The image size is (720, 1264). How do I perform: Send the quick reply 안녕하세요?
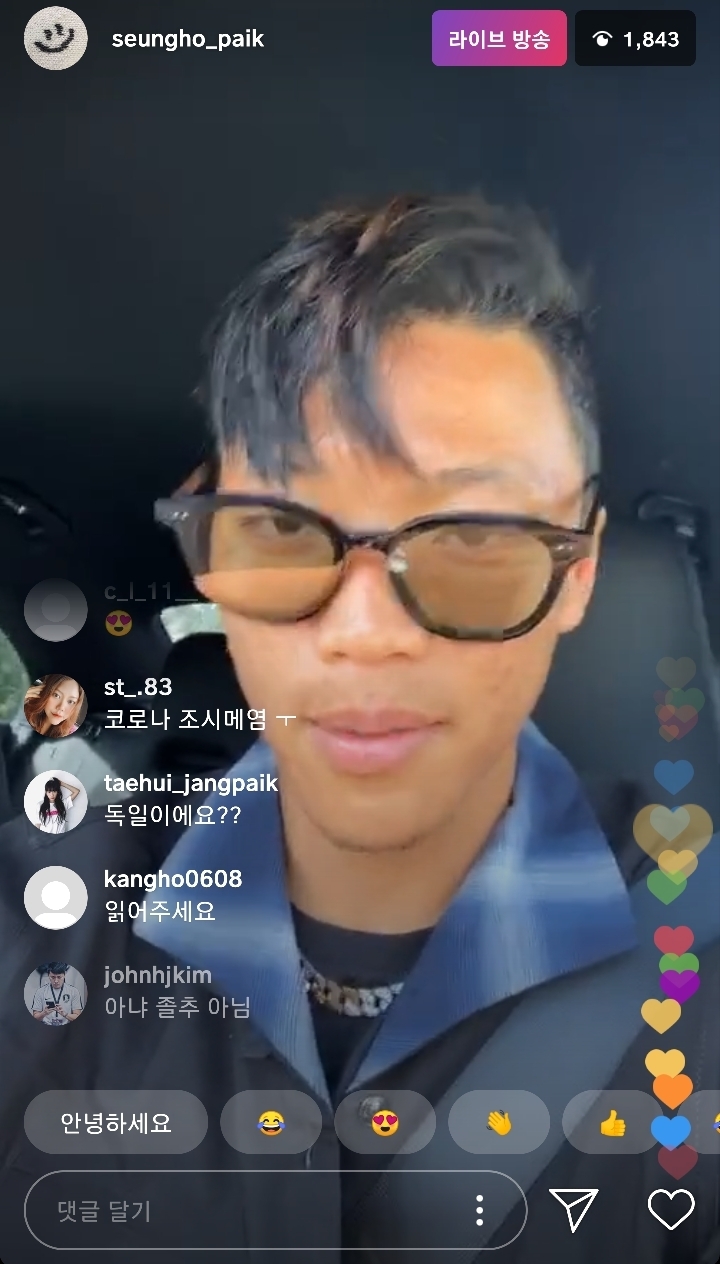(113, 1122)
